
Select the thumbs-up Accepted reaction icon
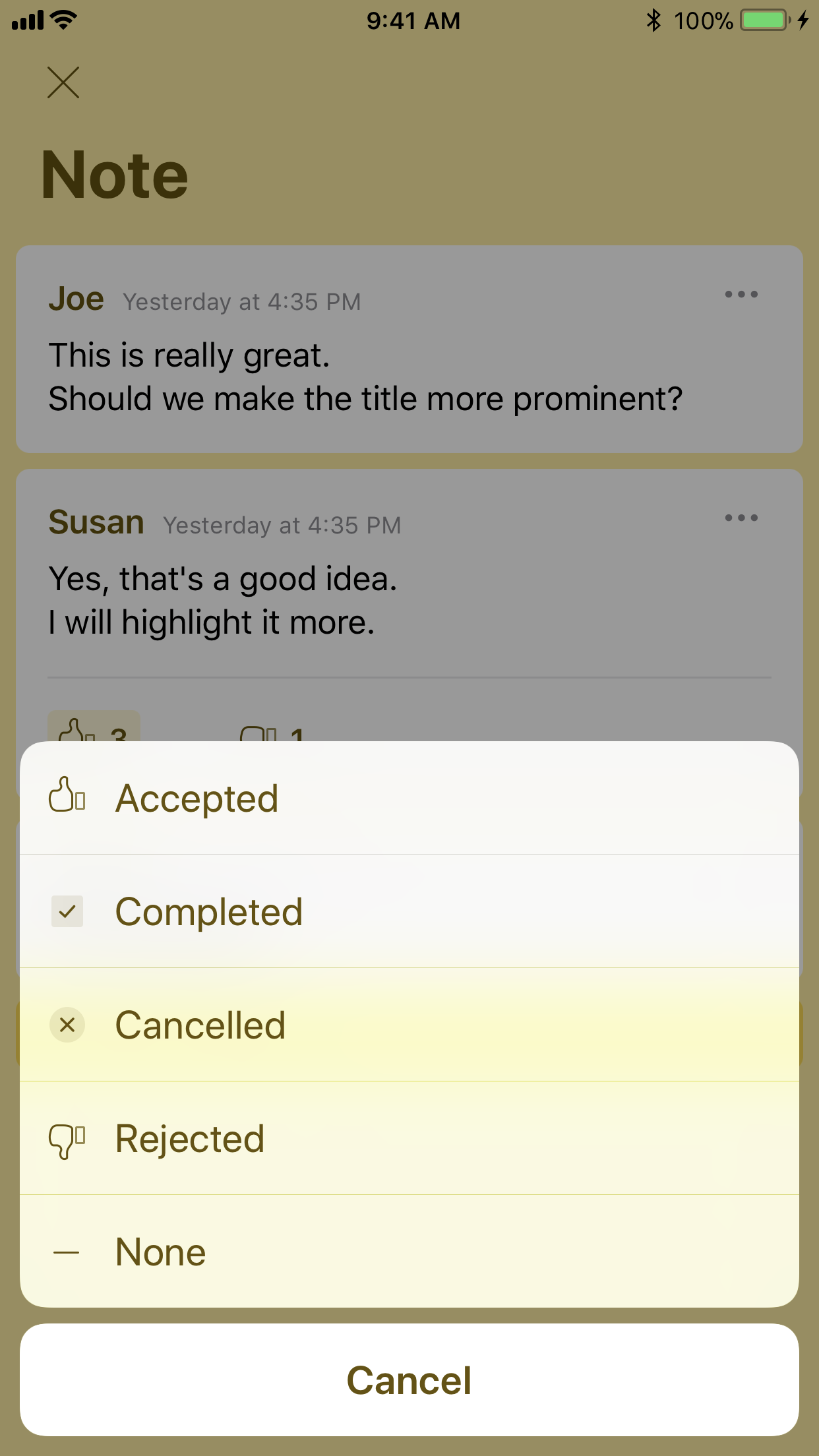pyautogui.click(x=67, y=799)
